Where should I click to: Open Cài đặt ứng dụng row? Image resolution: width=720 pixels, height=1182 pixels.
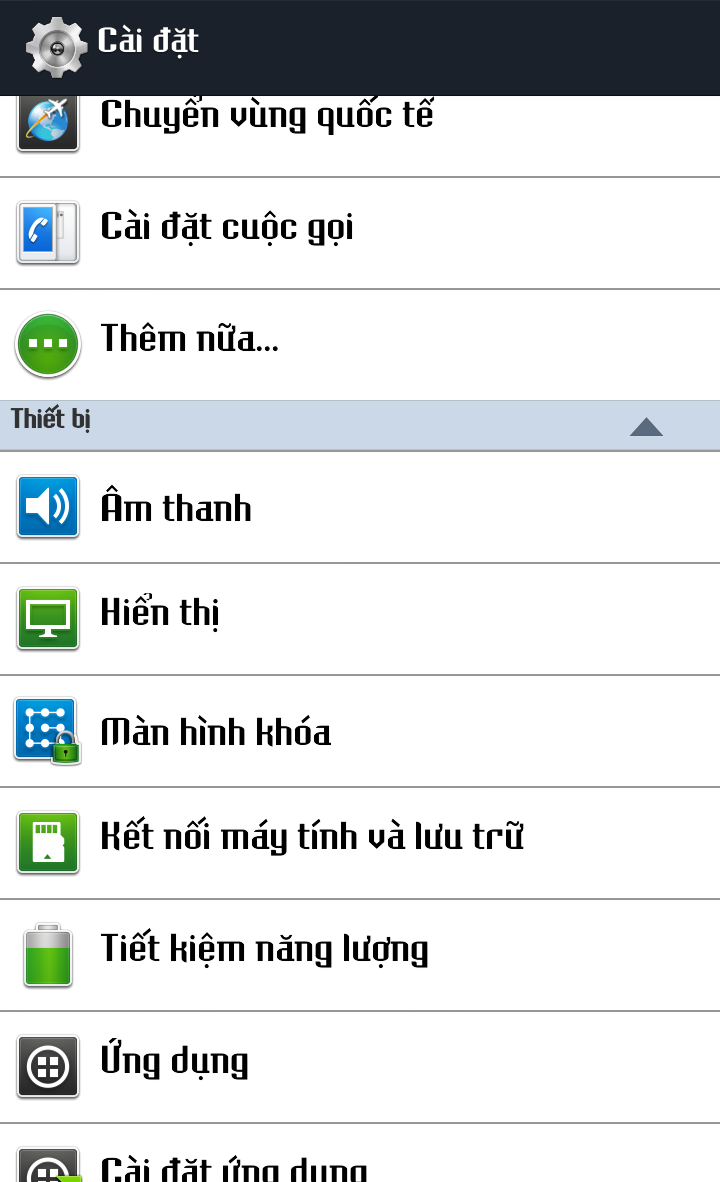click(x=360, y=1153)
